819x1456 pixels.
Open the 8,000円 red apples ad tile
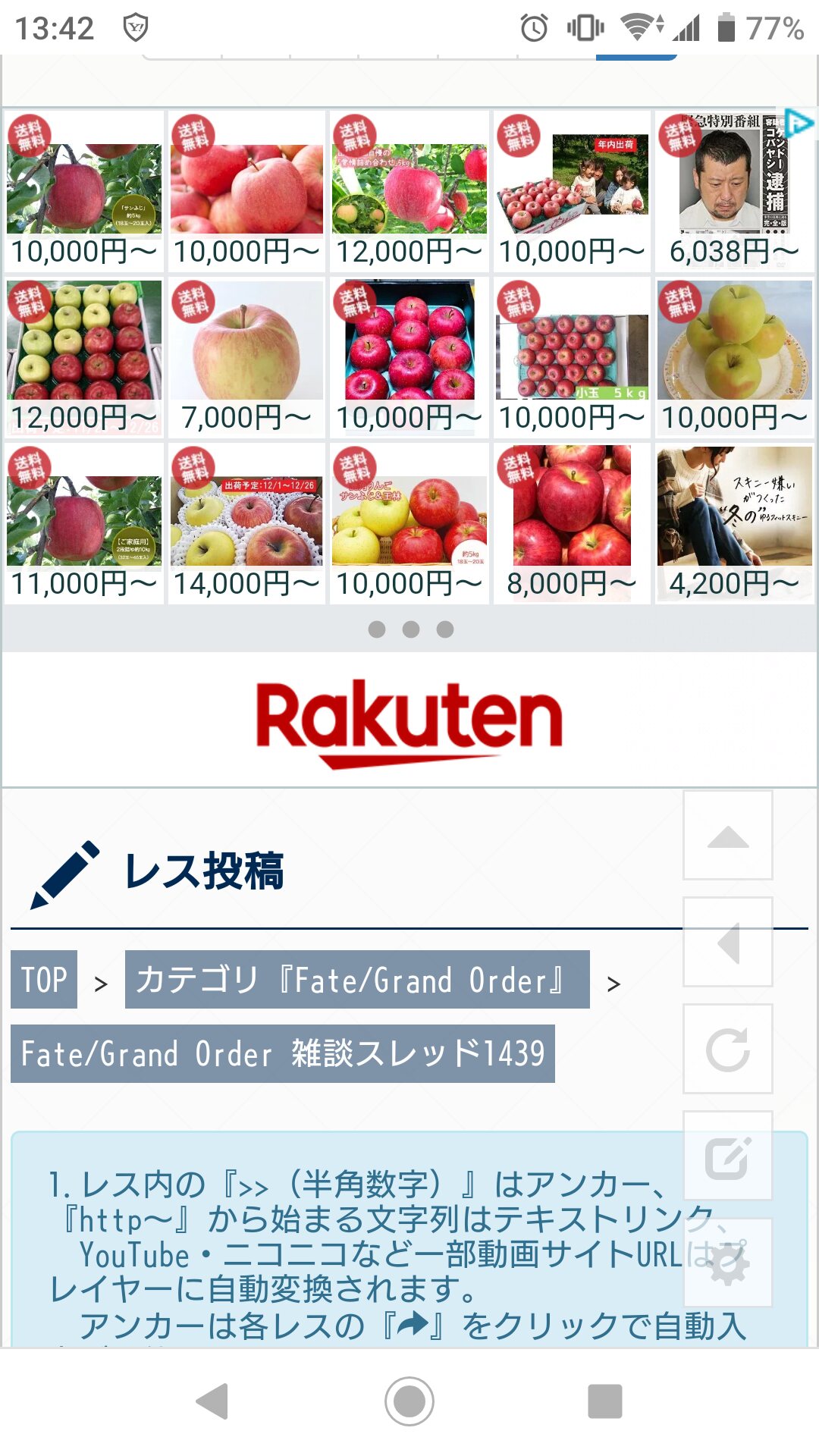click(572, 523)
